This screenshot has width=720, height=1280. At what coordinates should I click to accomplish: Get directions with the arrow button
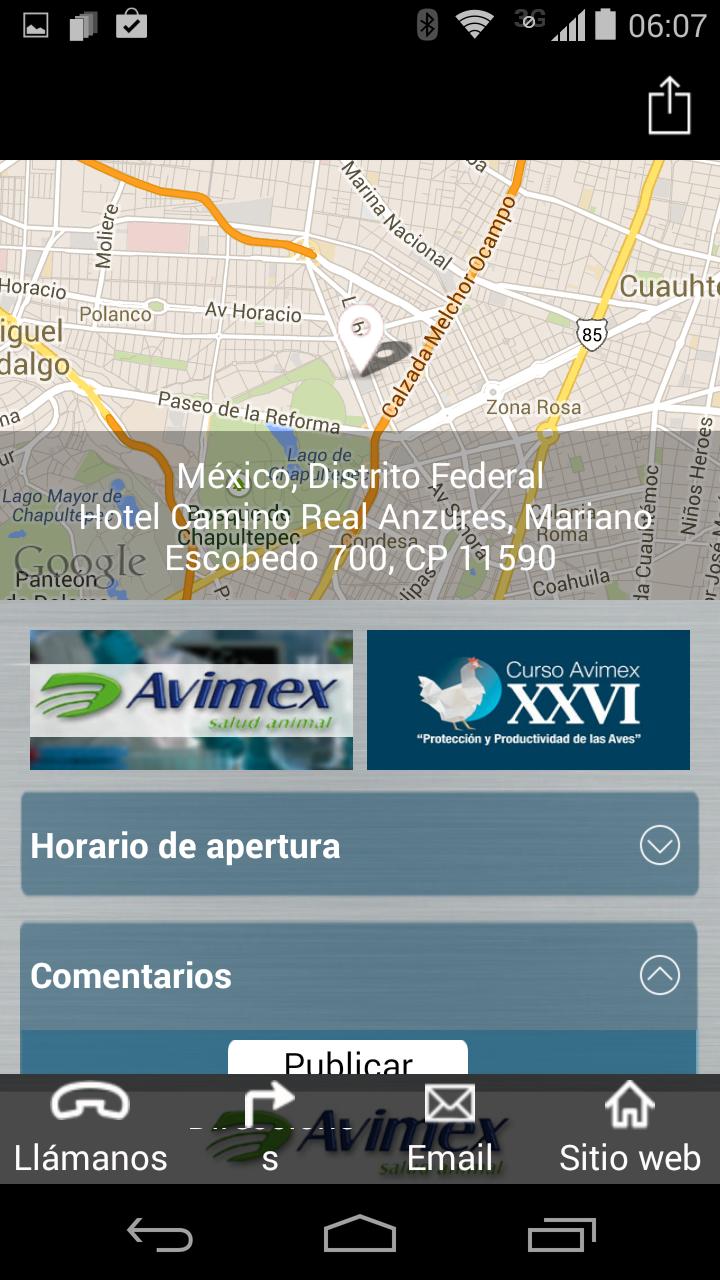coord(270,1130)
